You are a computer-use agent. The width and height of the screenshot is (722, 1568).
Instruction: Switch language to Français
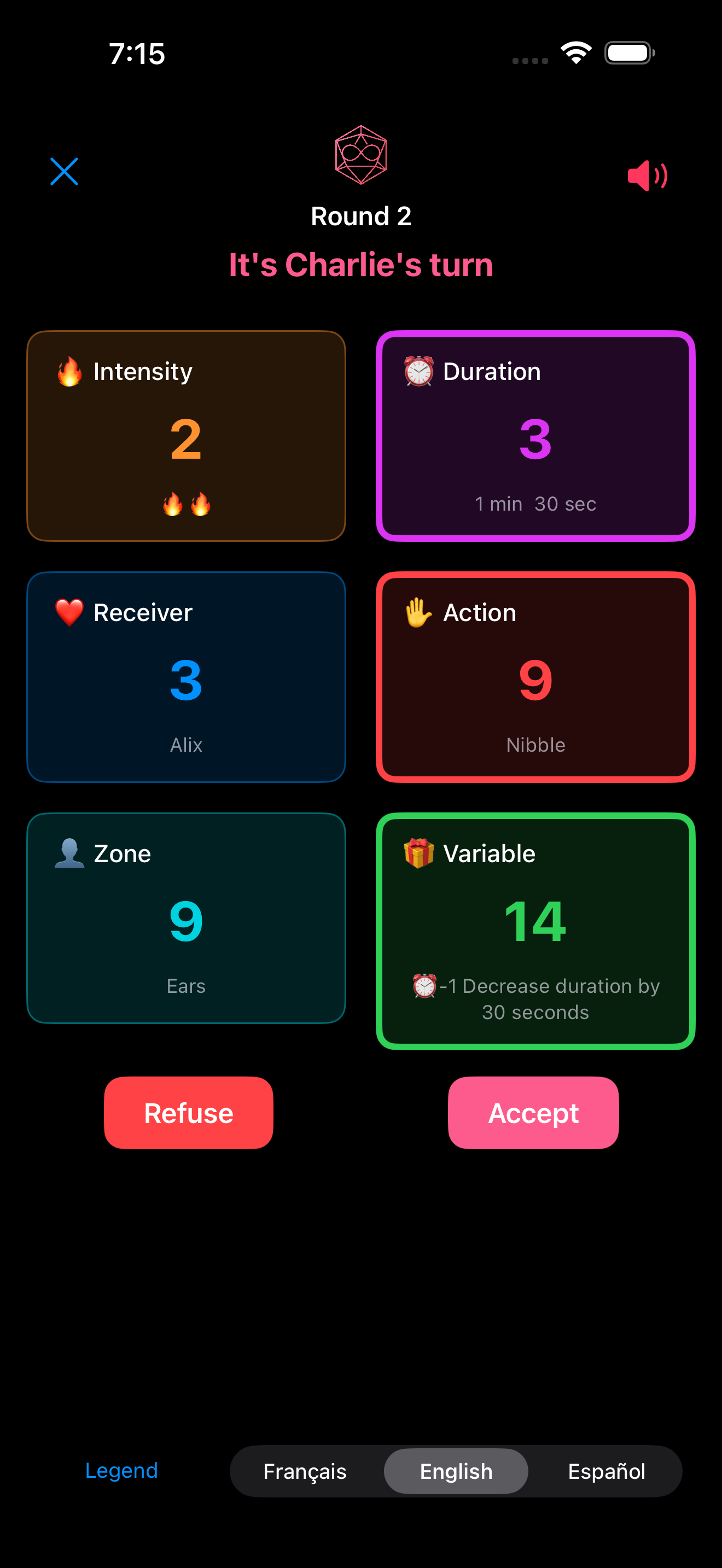(304, 1471)
